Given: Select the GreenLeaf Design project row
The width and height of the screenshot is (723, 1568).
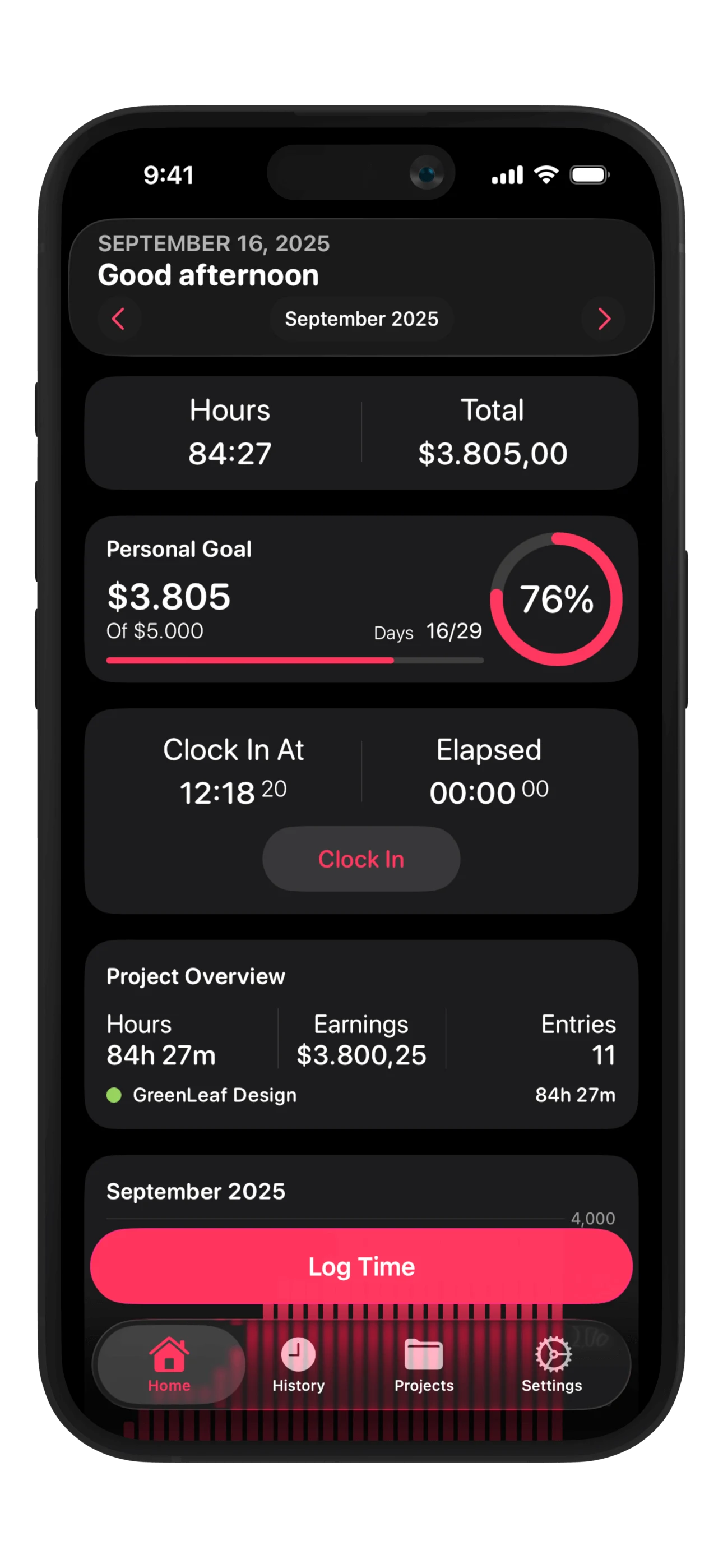Looking at the screenshot, I should coord(361,1094).
